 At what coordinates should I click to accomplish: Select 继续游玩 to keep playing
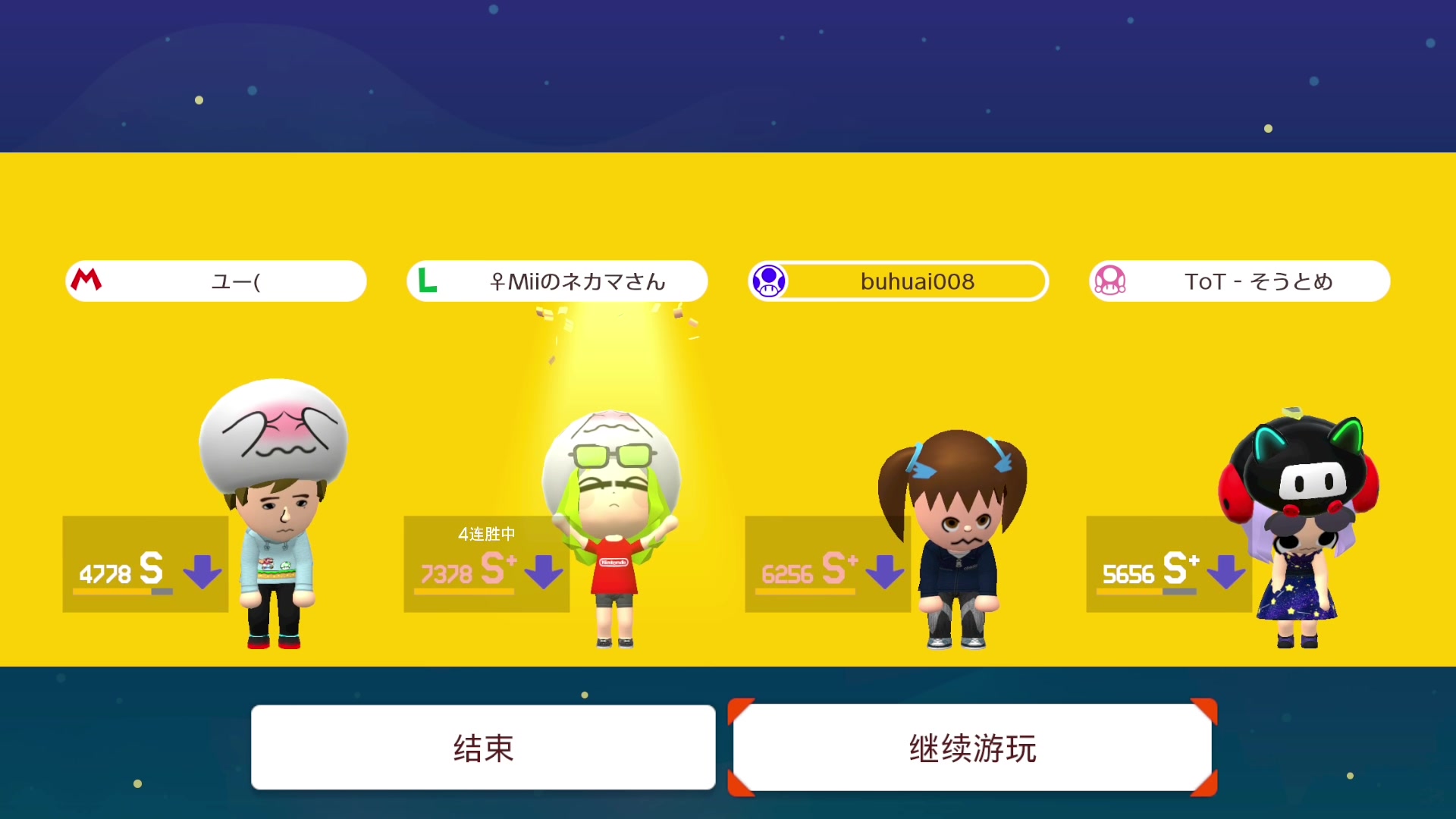coord(972,748)
